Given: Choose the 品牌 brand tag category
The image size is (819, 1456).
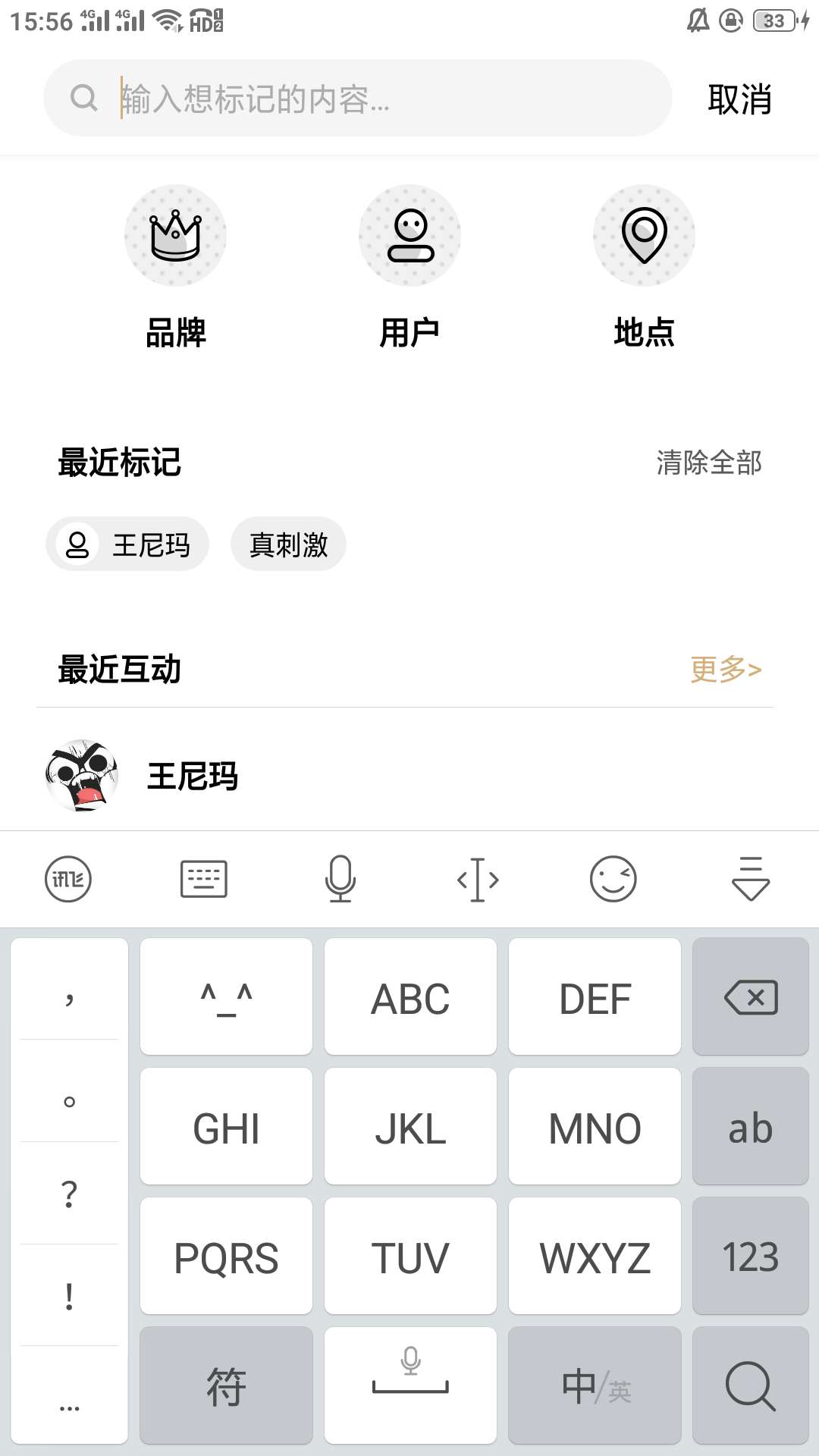Looking at the screenshot, I should (175, 267).
